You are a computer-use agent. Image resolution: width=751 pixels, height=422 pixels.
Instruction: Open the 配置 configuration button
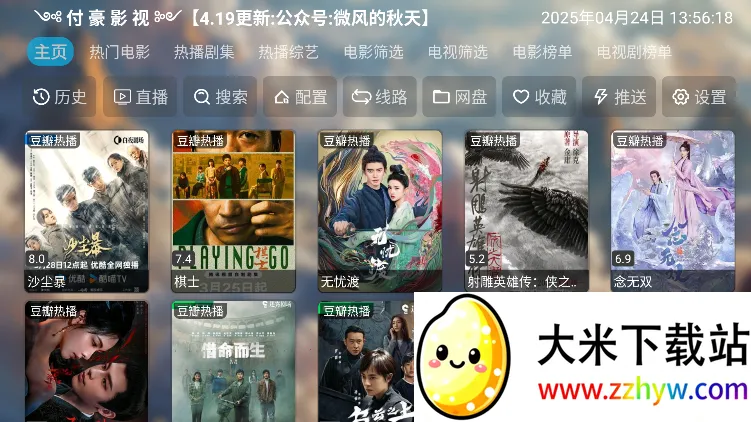pyautogui.click(x=300, y=97)
